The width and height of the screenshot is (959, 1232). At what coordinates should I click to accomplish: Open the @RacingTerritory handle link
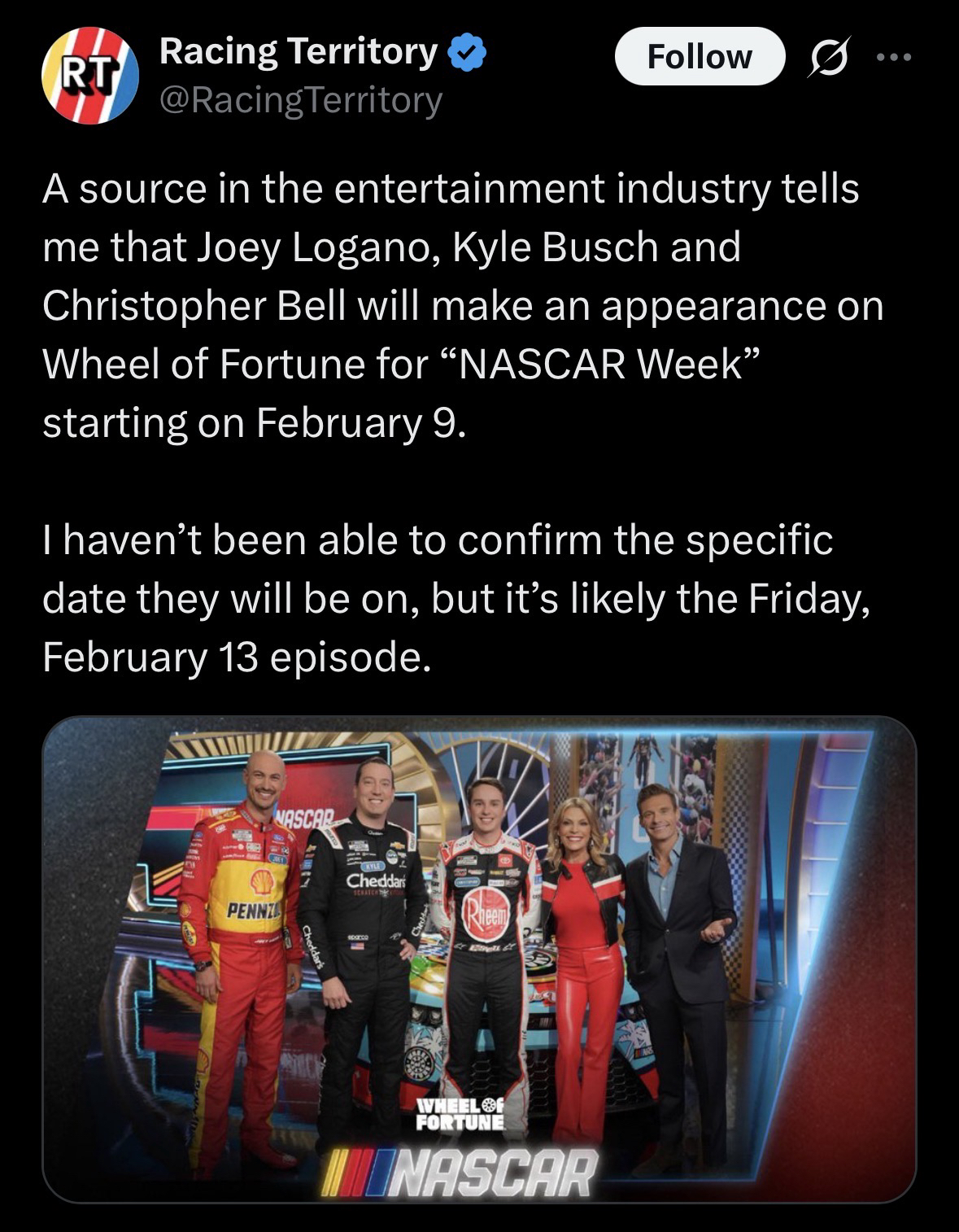pyautogui.click(x=301, y=100)
